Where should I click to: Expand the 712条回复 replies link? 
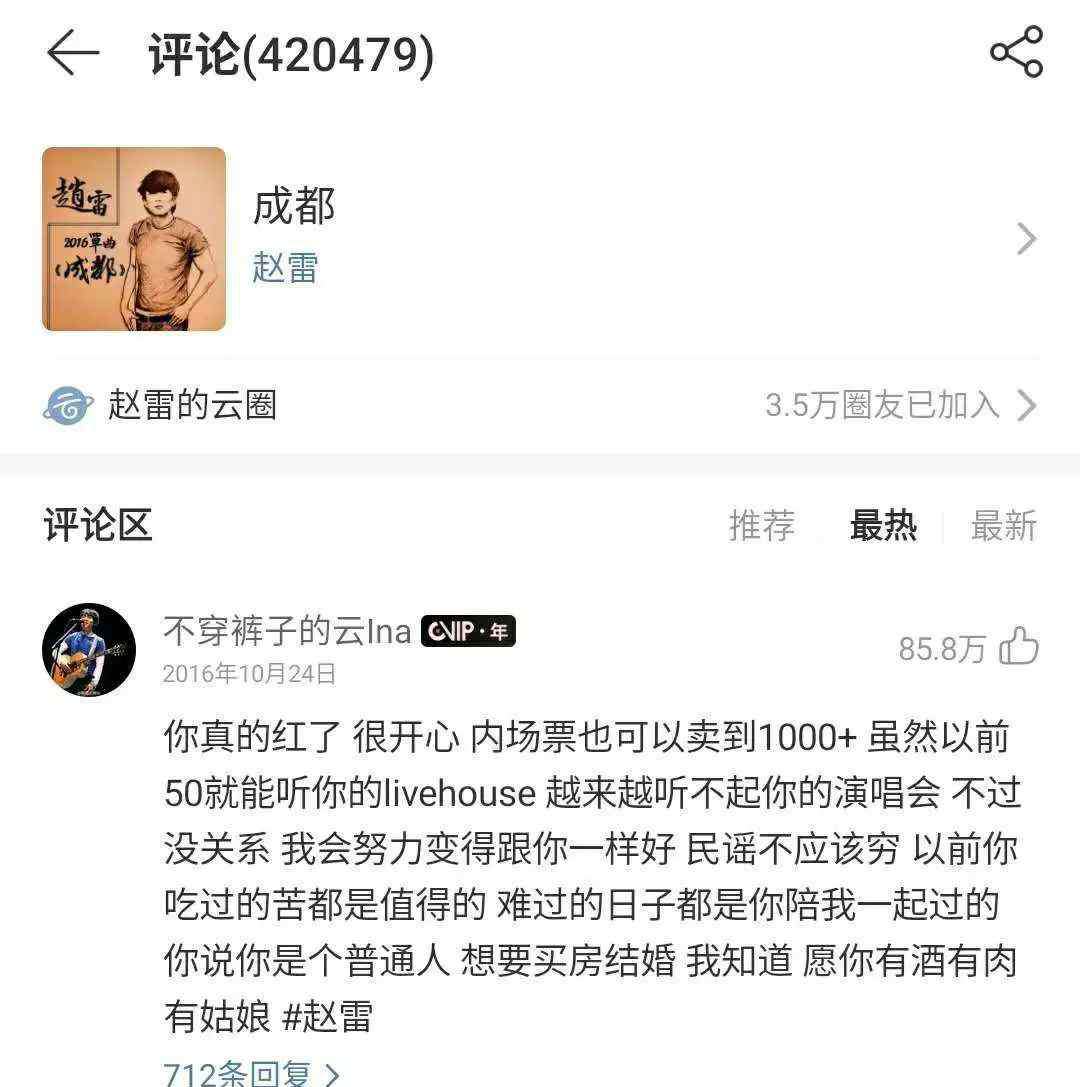[250, 1074]
